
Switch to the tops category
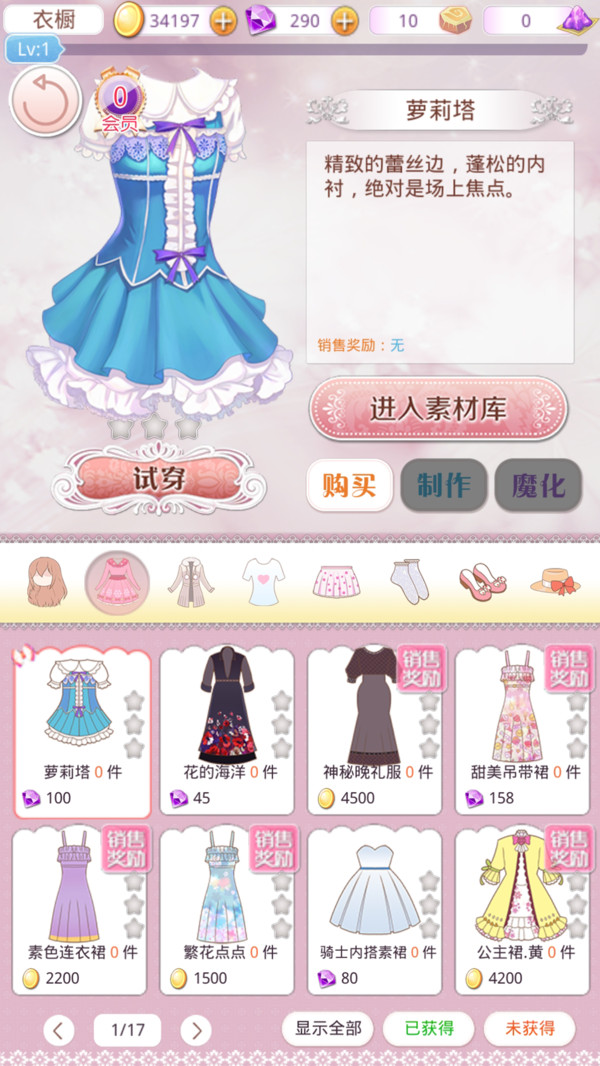click(263, 580)
